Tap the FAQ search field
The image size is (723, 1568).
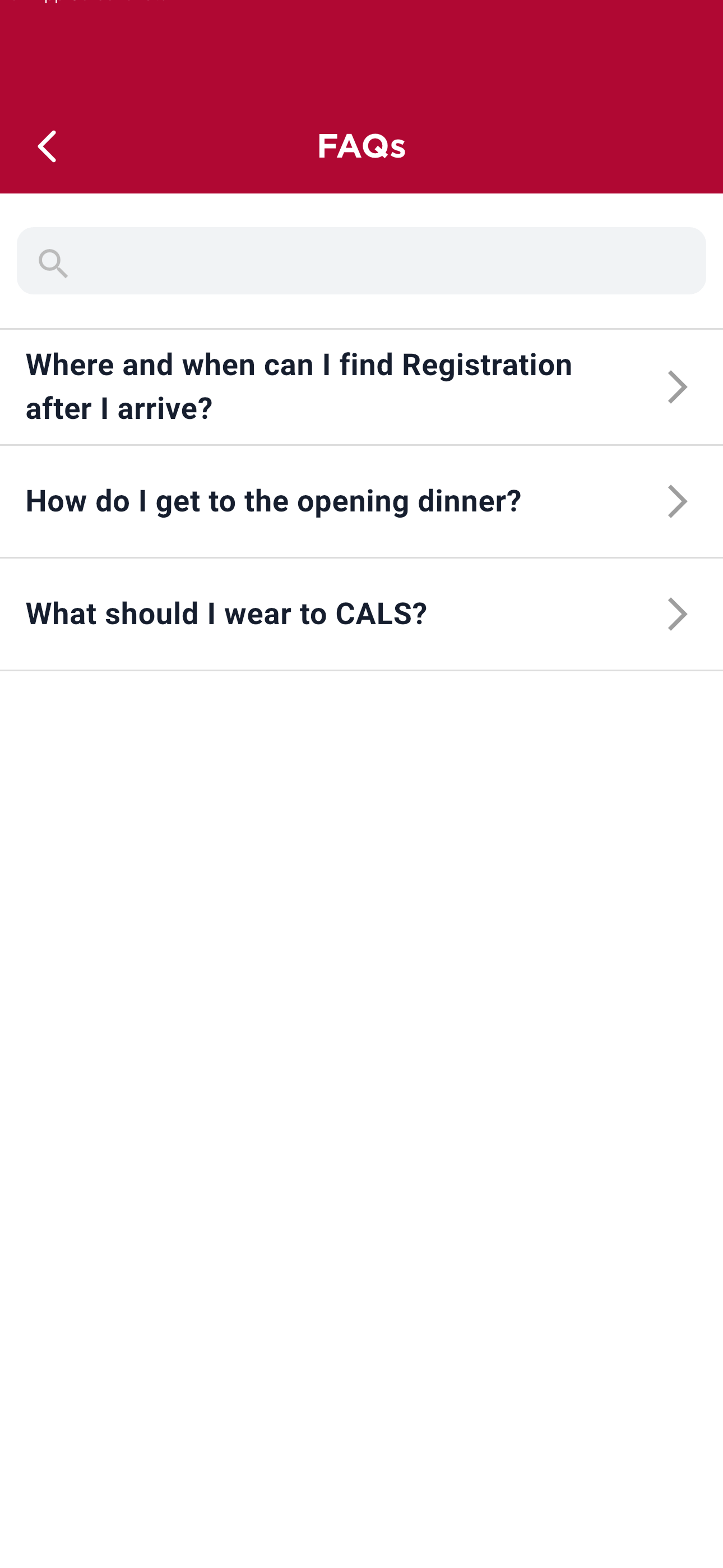pyautogui.click(x=361, y=261)
